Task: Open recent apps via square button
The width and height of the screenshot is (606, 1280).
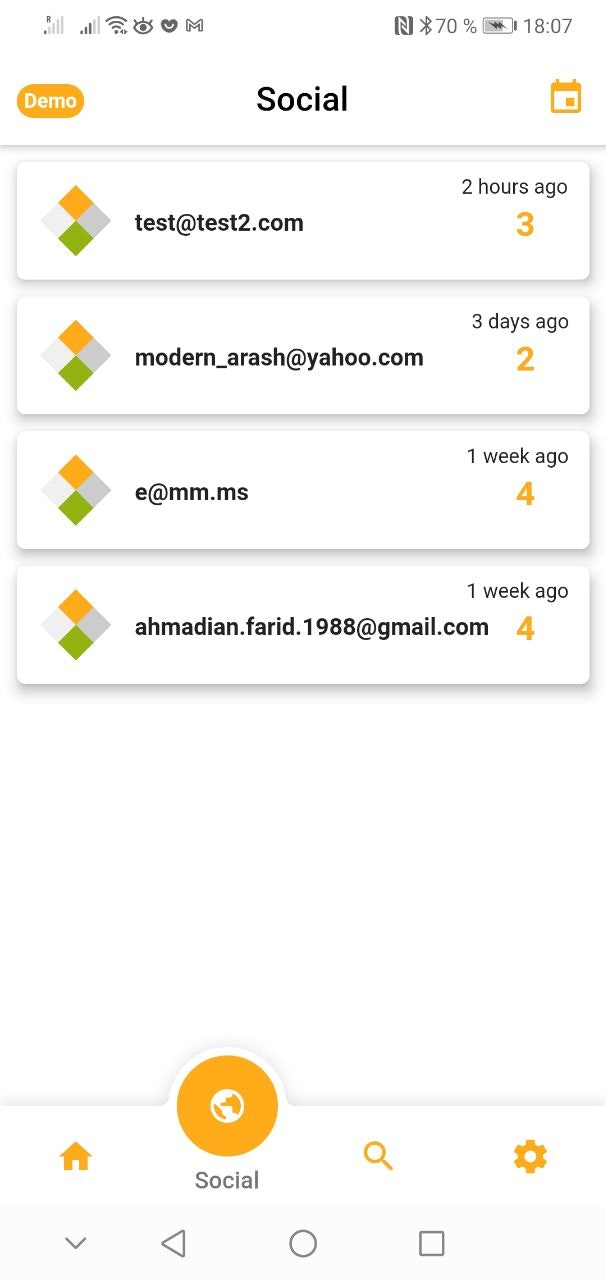Action: [x=431, y=1243]
